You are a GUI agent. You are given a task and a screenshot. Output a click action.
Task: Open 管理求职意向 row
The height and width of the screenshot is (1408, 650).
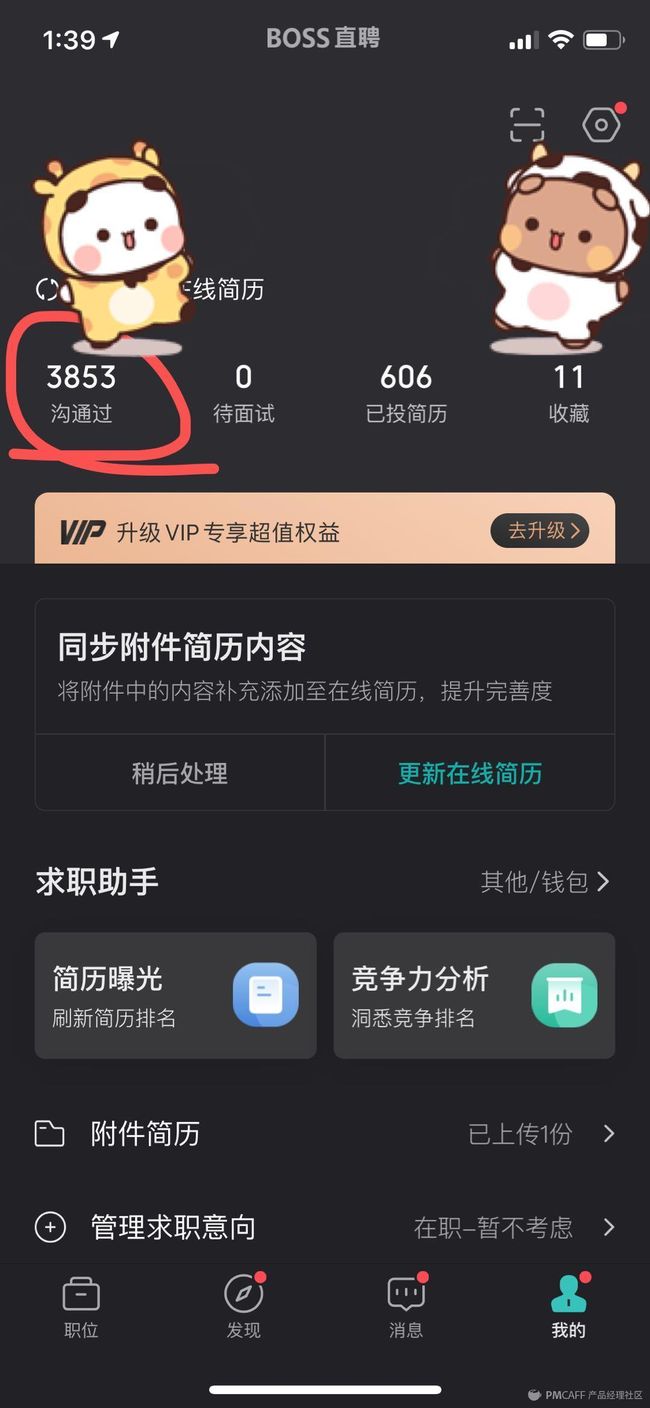(325, 1227)
